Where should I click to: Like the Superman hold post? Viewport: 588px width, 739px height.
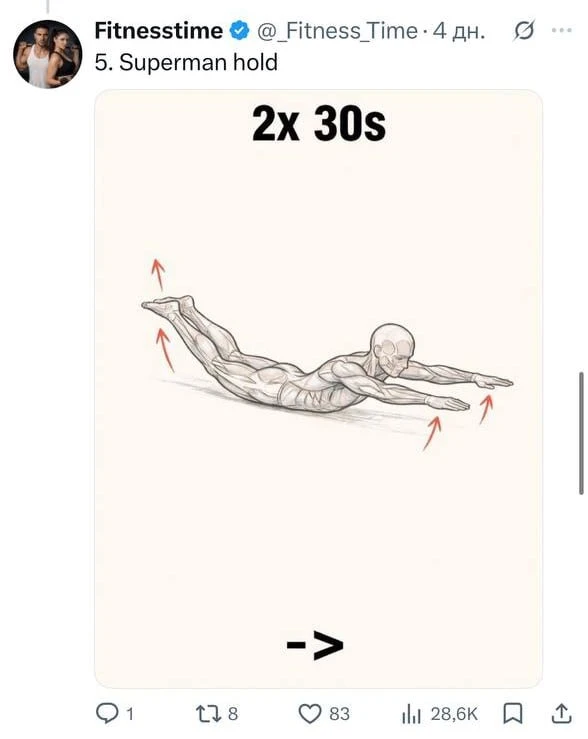[x=324, y=713]
